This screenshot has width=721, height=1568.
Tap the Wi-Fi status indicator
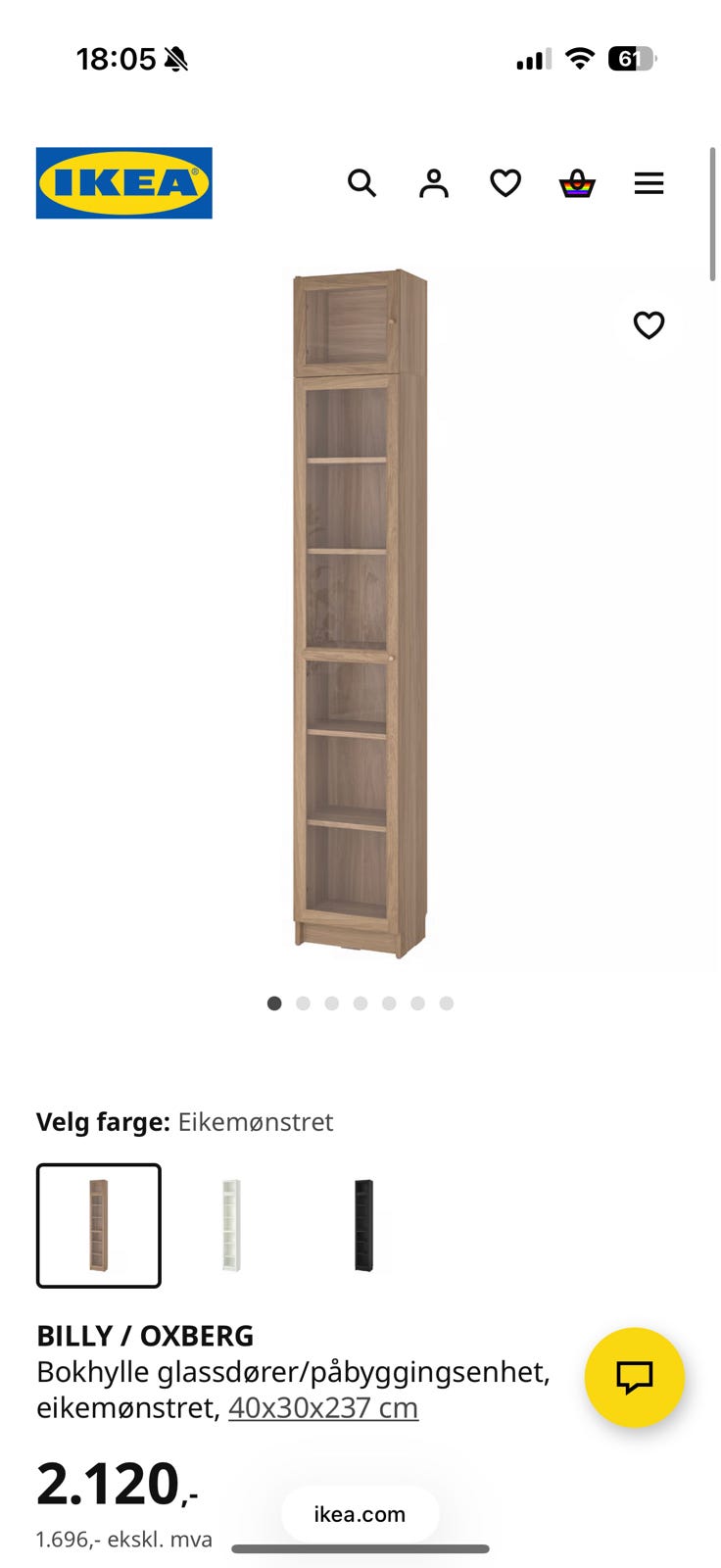click(581, 59)
